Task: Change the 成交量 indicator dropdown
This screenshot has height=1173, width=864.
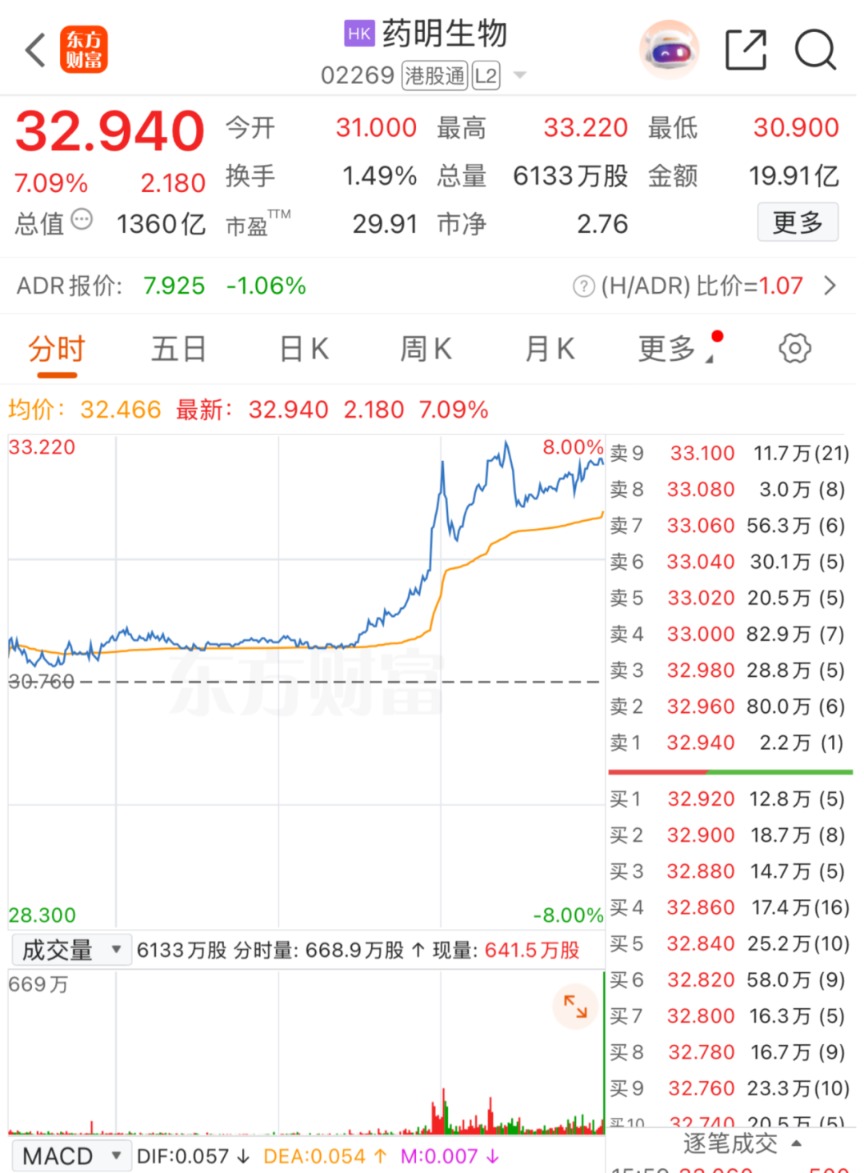Action: pos(71,949)
